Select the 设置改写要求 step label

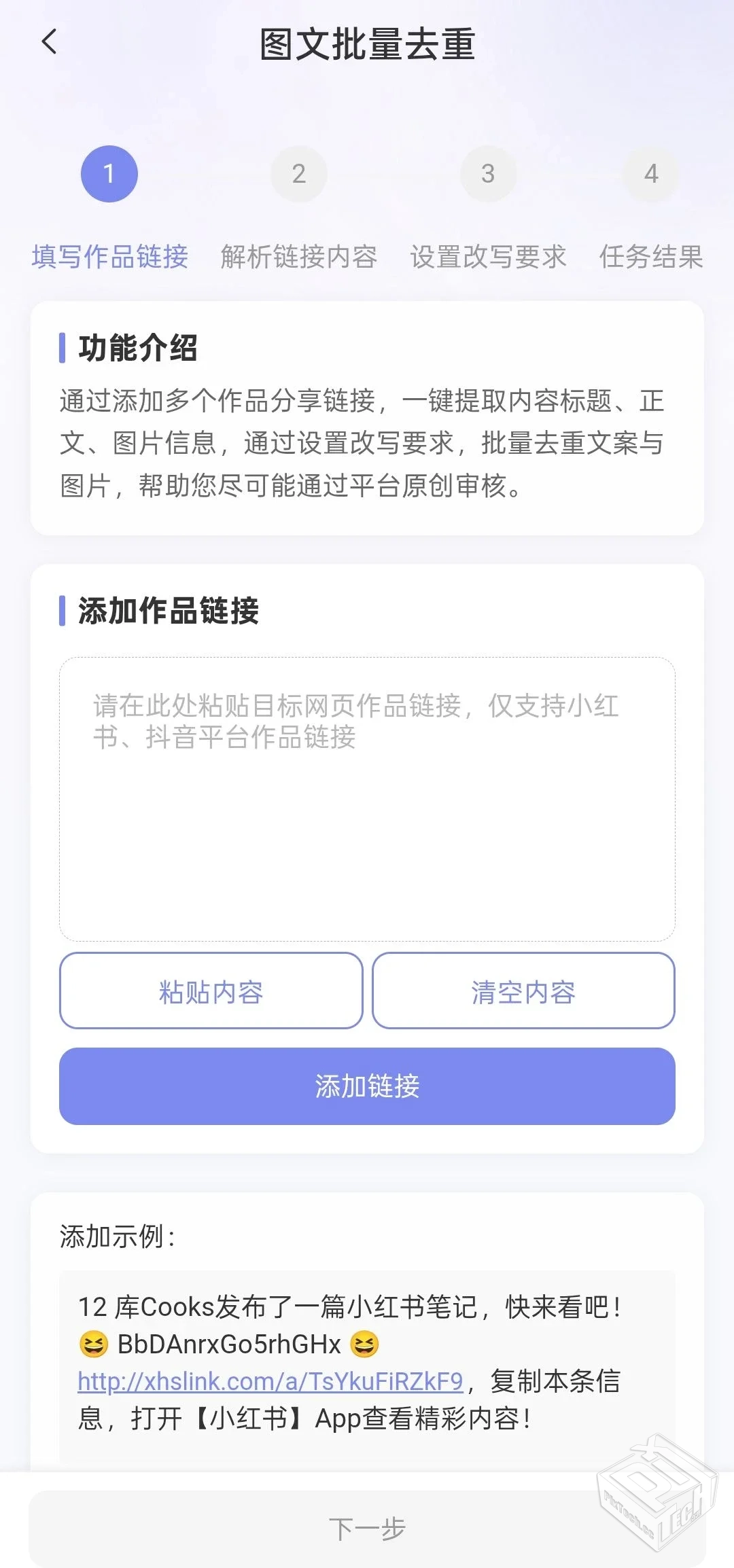point(487,258)
